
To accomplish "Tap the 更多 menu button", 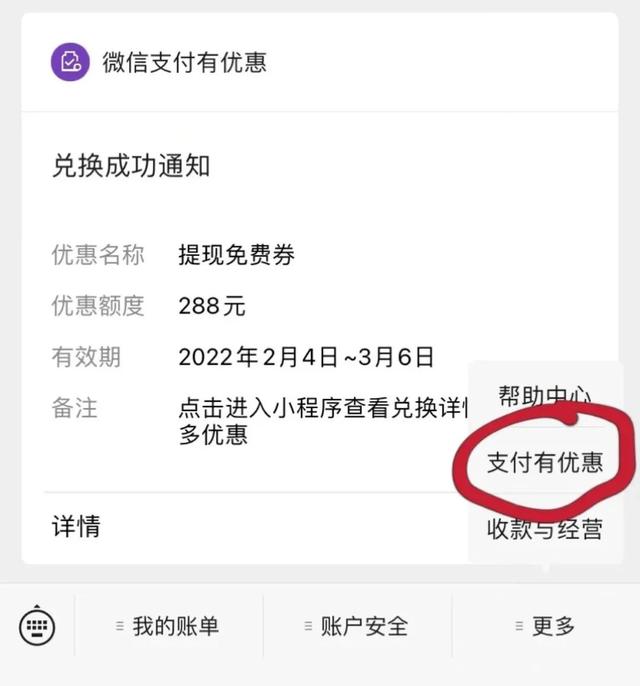I will tap(545, 627).
